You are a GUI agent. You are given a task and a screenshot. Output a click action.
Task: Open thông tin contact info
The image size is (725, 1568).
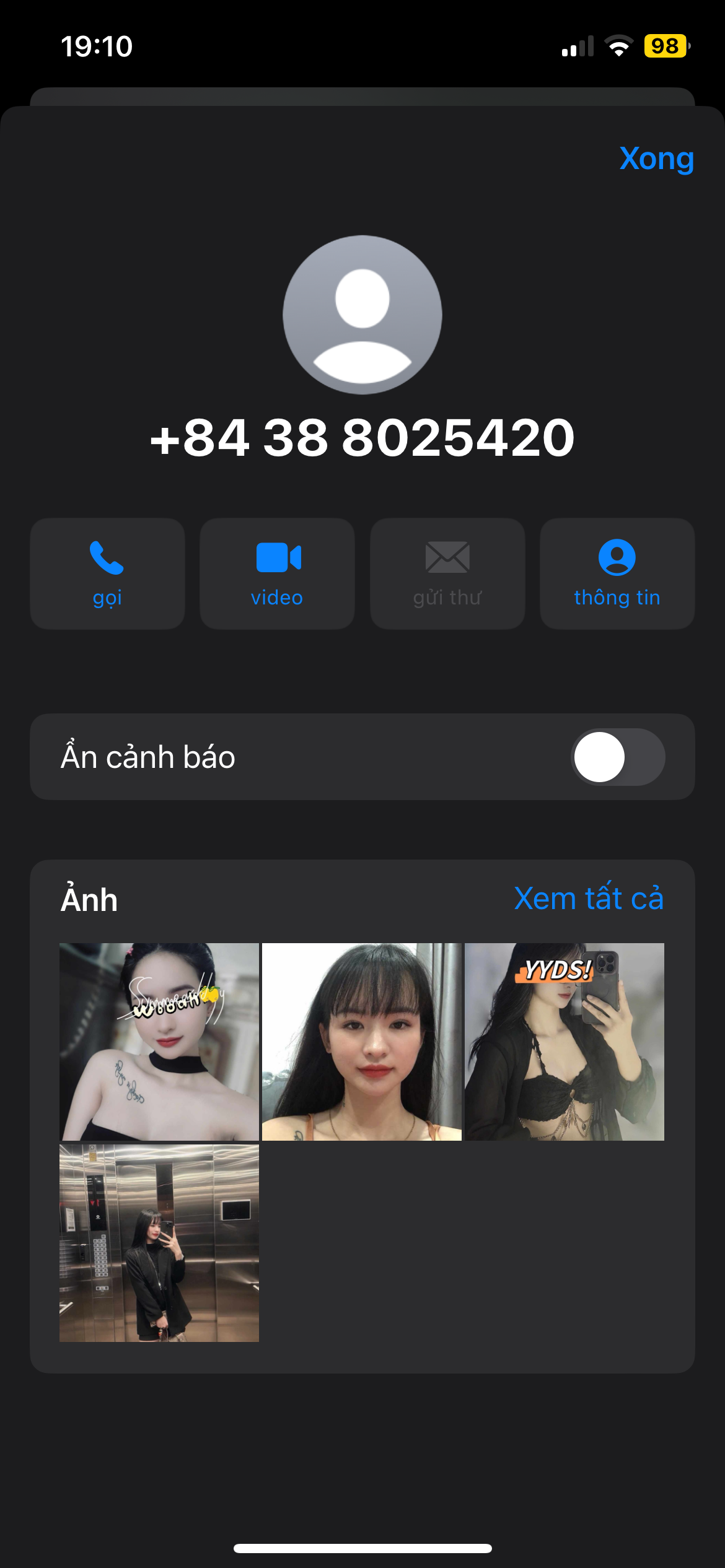[617, 573]
